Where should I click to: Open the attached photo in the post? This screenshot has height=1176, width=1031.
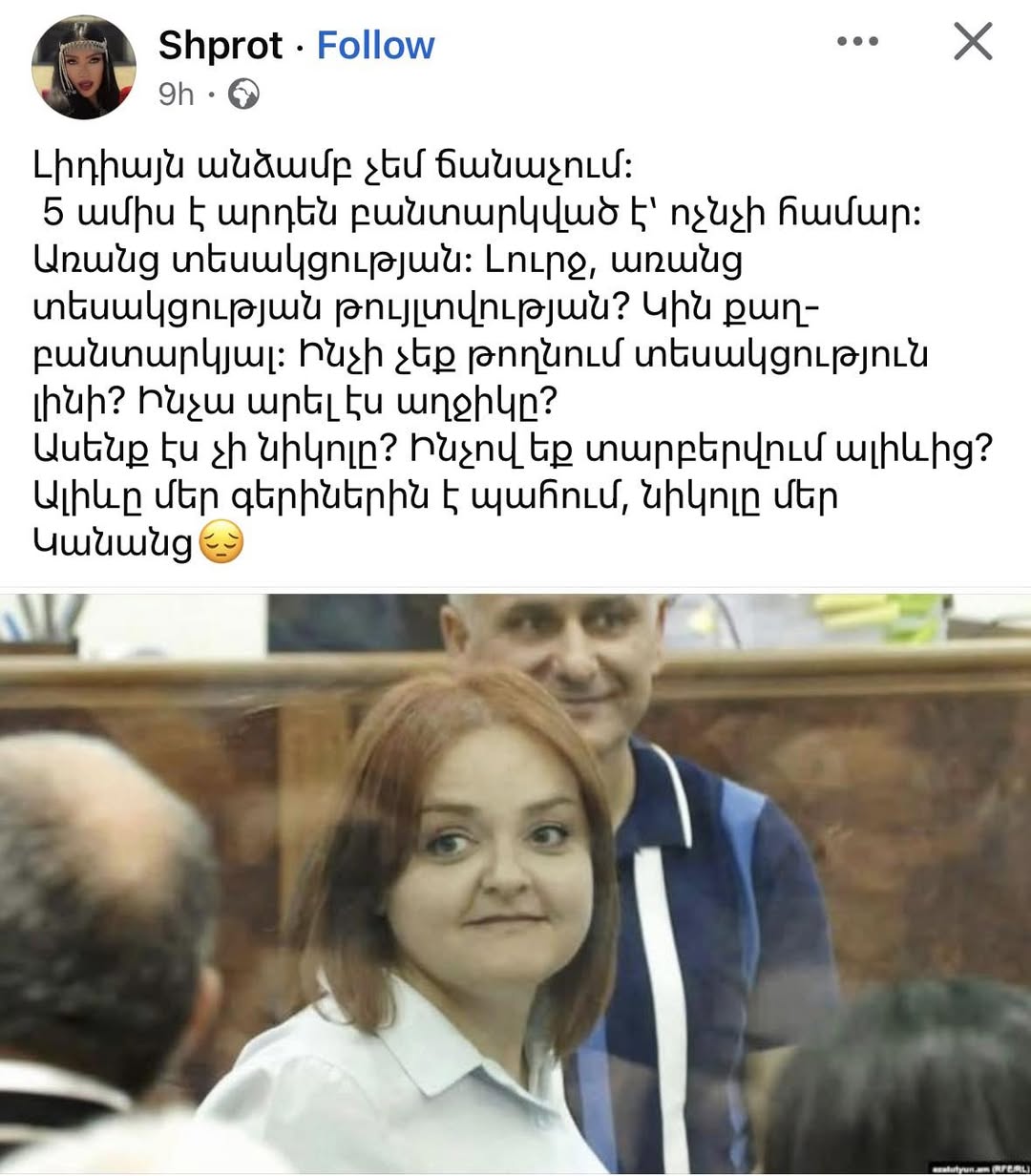515,883
